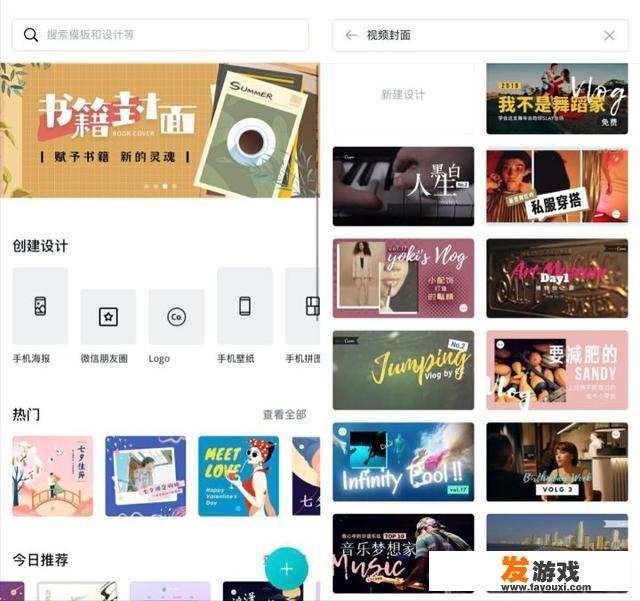
Task: Open the search box for templates and designs
Action: tap(160, 35)
